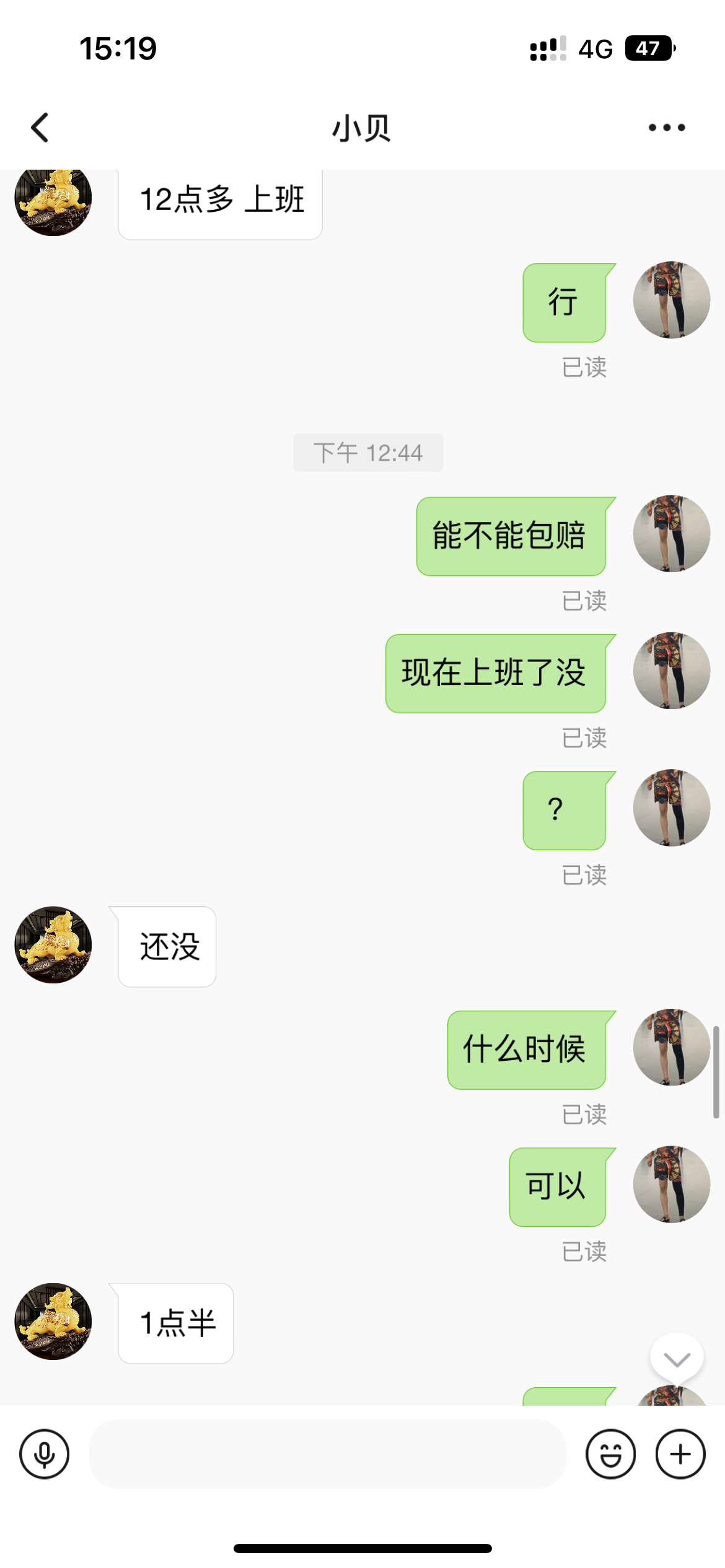Expand the message 1点半 bubble
Viewport: 725px width, 1568px height.
tap(175, 1322)
